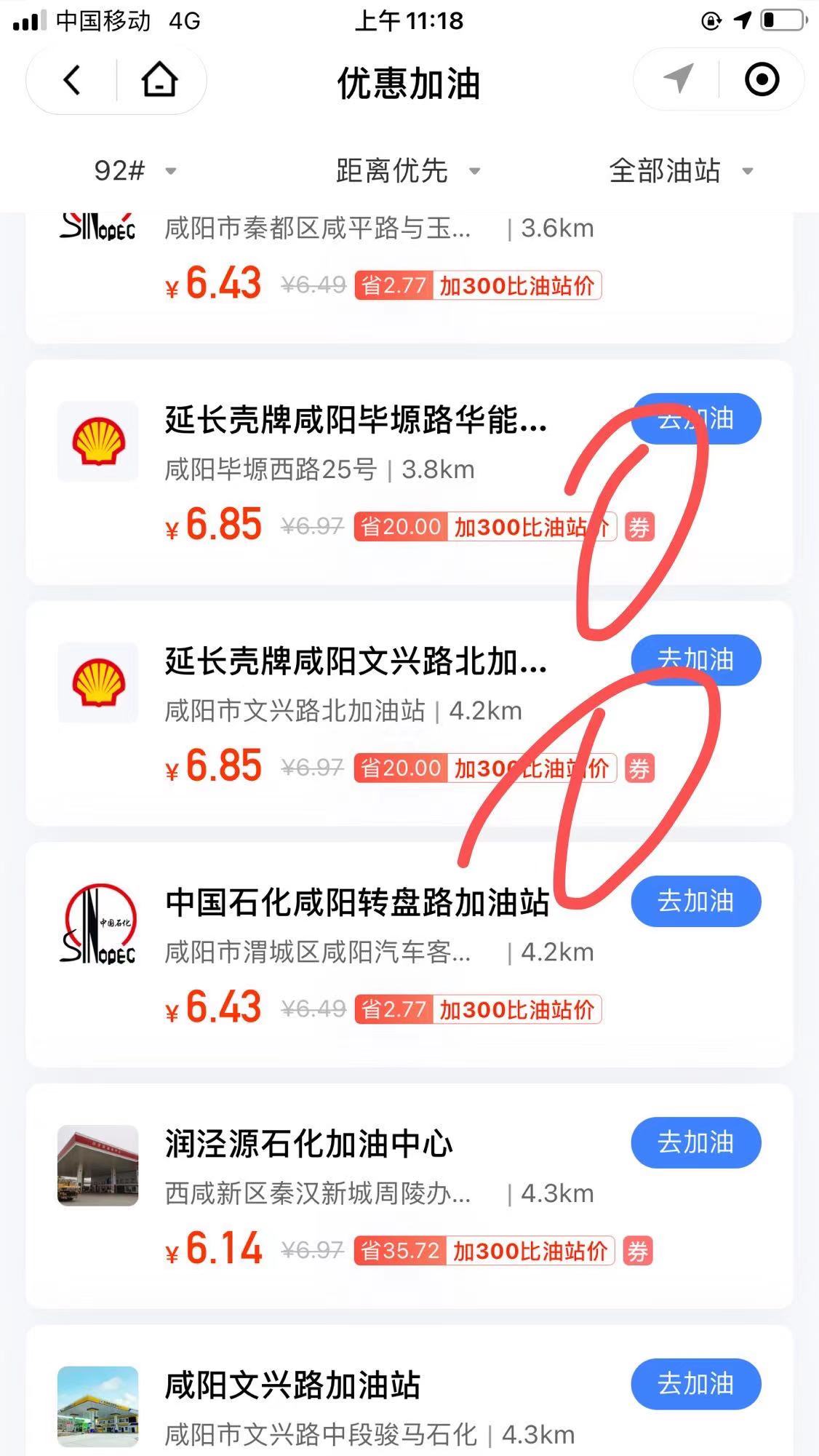Tap the 券 tag beside 延长壳牌文兴路北 price
819x1456 pixels.
coord(639,768)
